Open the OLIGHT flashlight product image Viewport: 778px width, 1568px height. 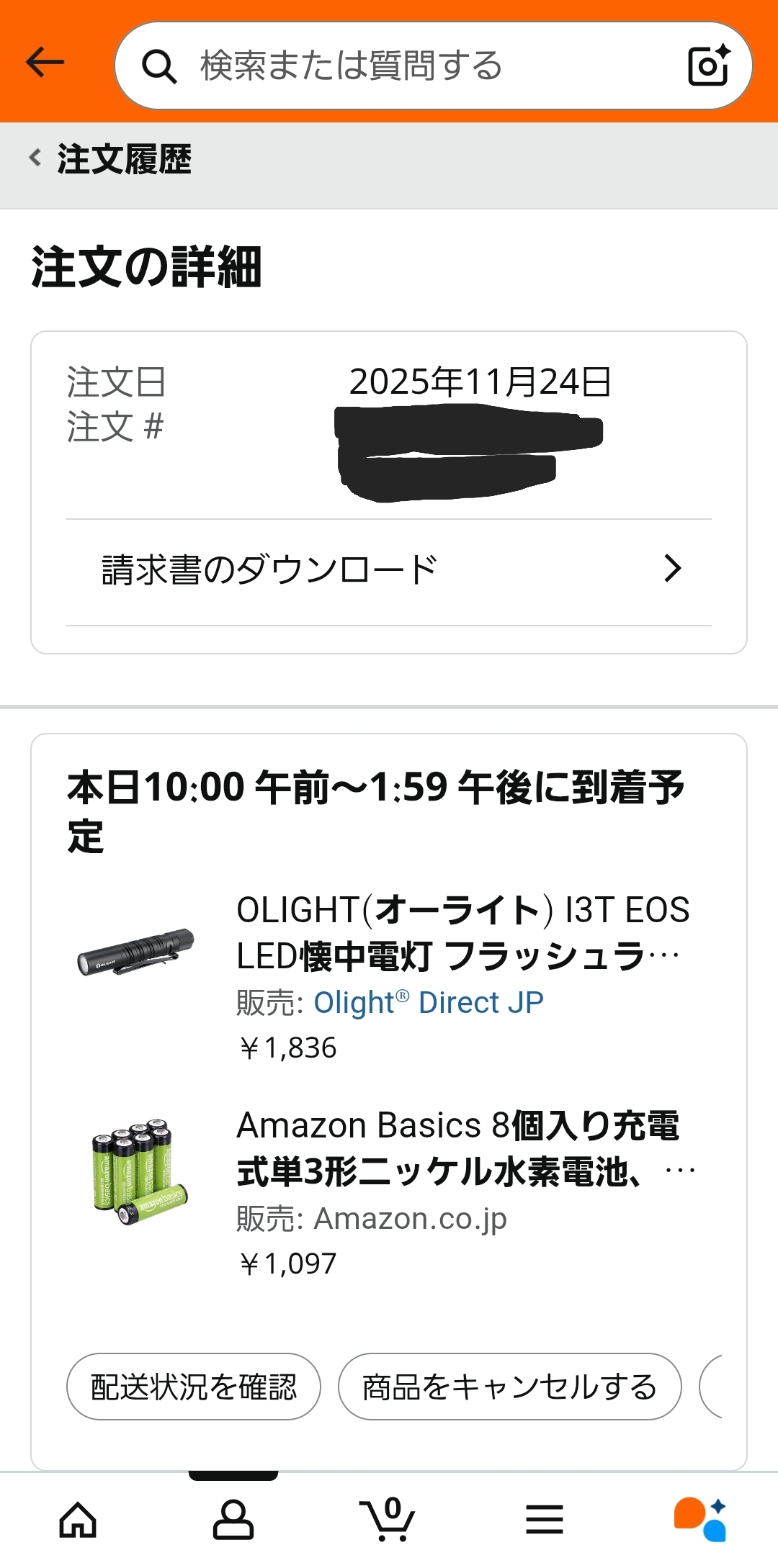(x=136, y=951)
